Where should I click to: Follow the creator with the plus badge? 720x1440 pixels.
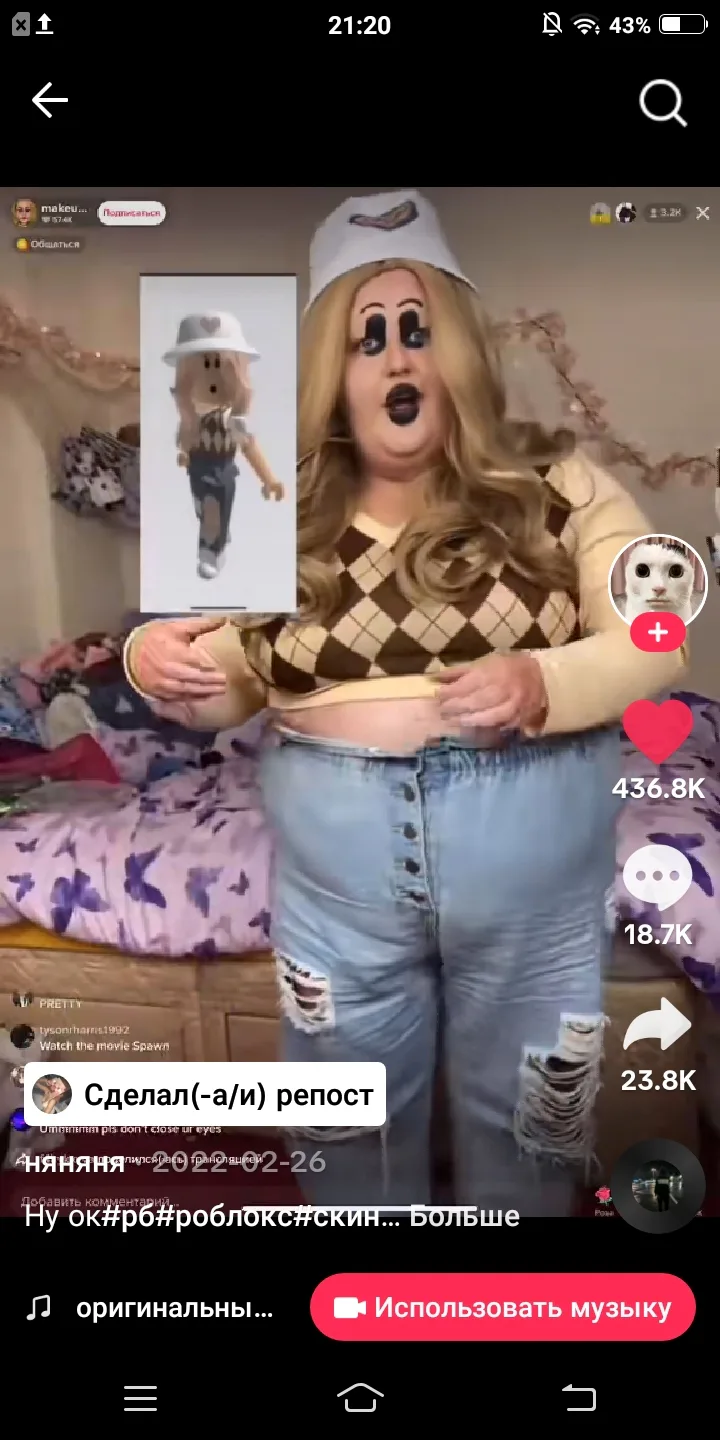657,633
